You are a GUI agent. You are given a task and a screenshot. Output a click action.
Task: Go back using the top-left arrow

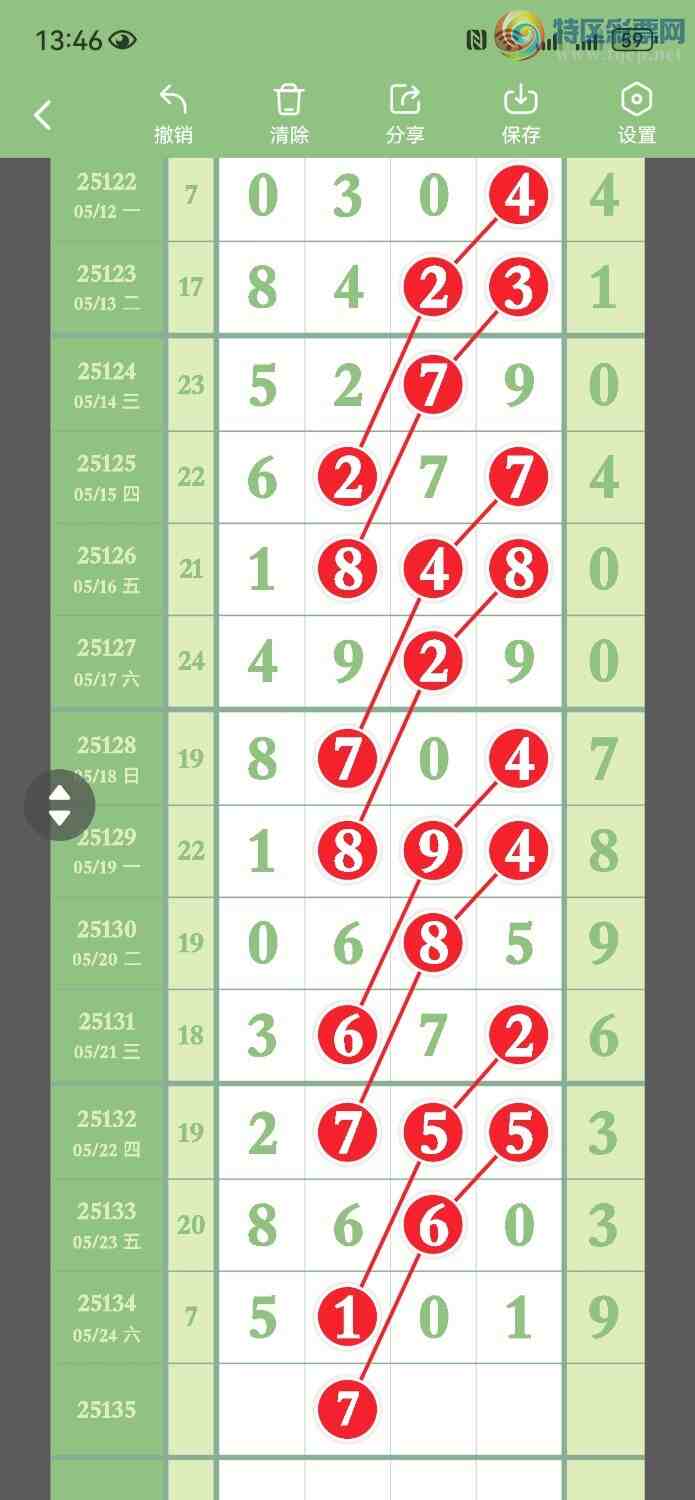(42, 115)
